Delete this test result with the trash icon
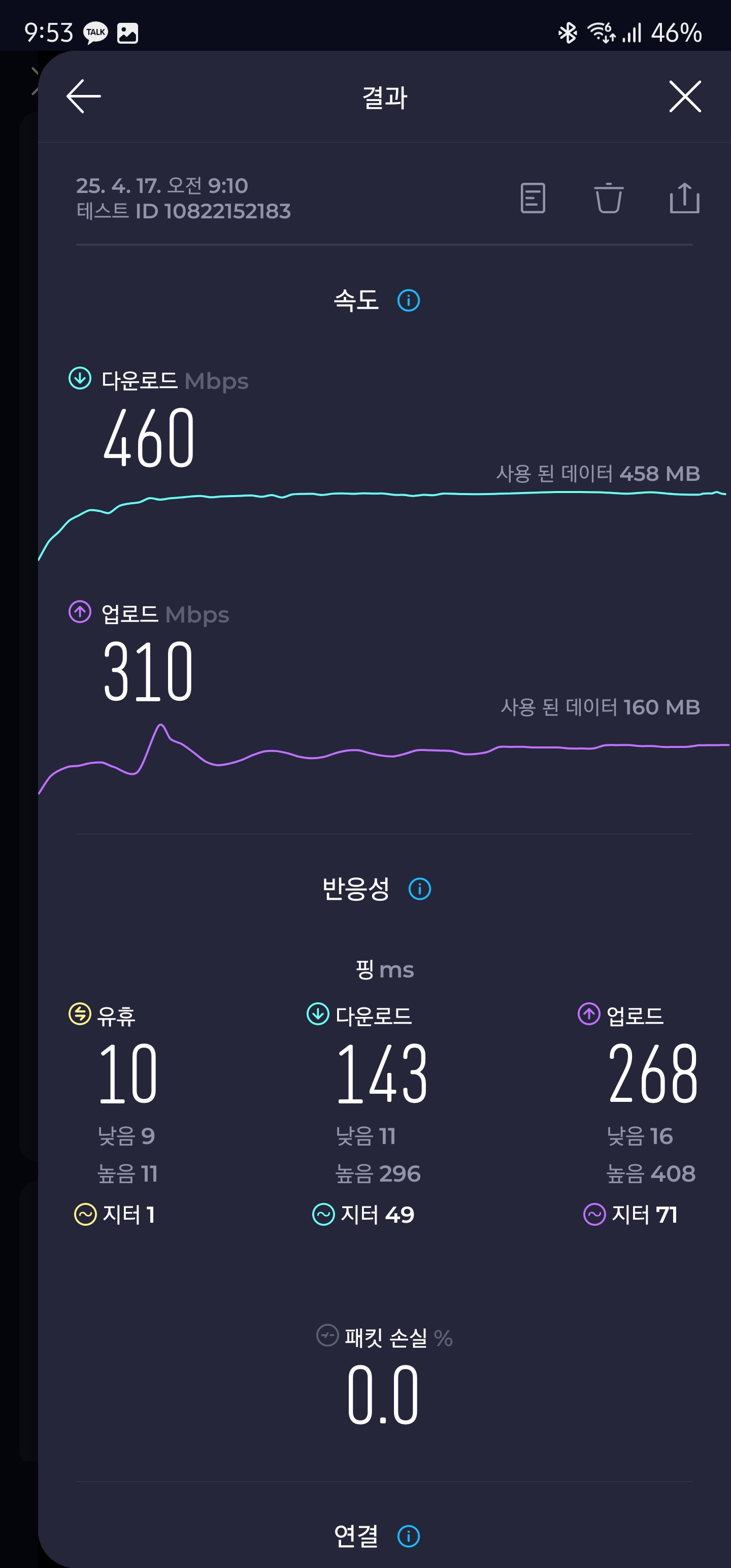The height and width of the screenshot is (1568, 731). pyautogui.click(x=608, y=198)
